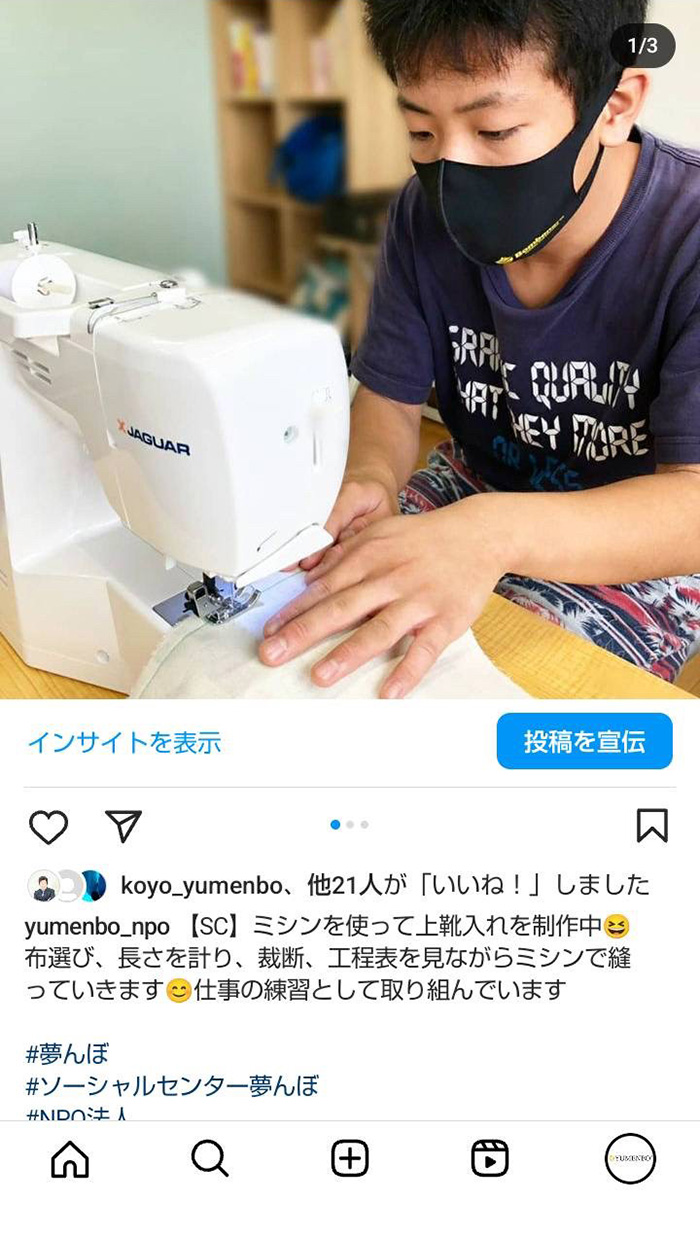The height and width of the screenshot is (1237, 700).
Task: Share the post via paper plane icon
Action: (x=123, y=826)
